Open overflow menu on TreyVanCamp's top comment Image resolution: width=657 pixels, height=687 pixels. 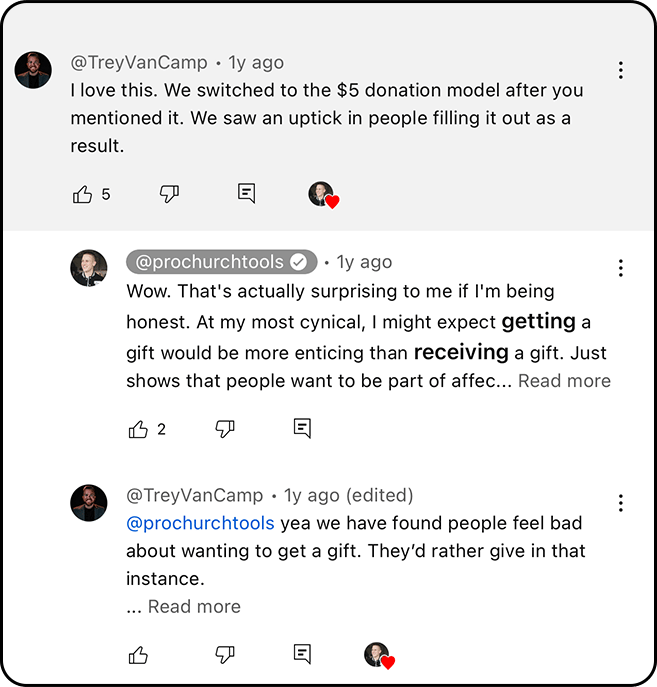(621, 70)
